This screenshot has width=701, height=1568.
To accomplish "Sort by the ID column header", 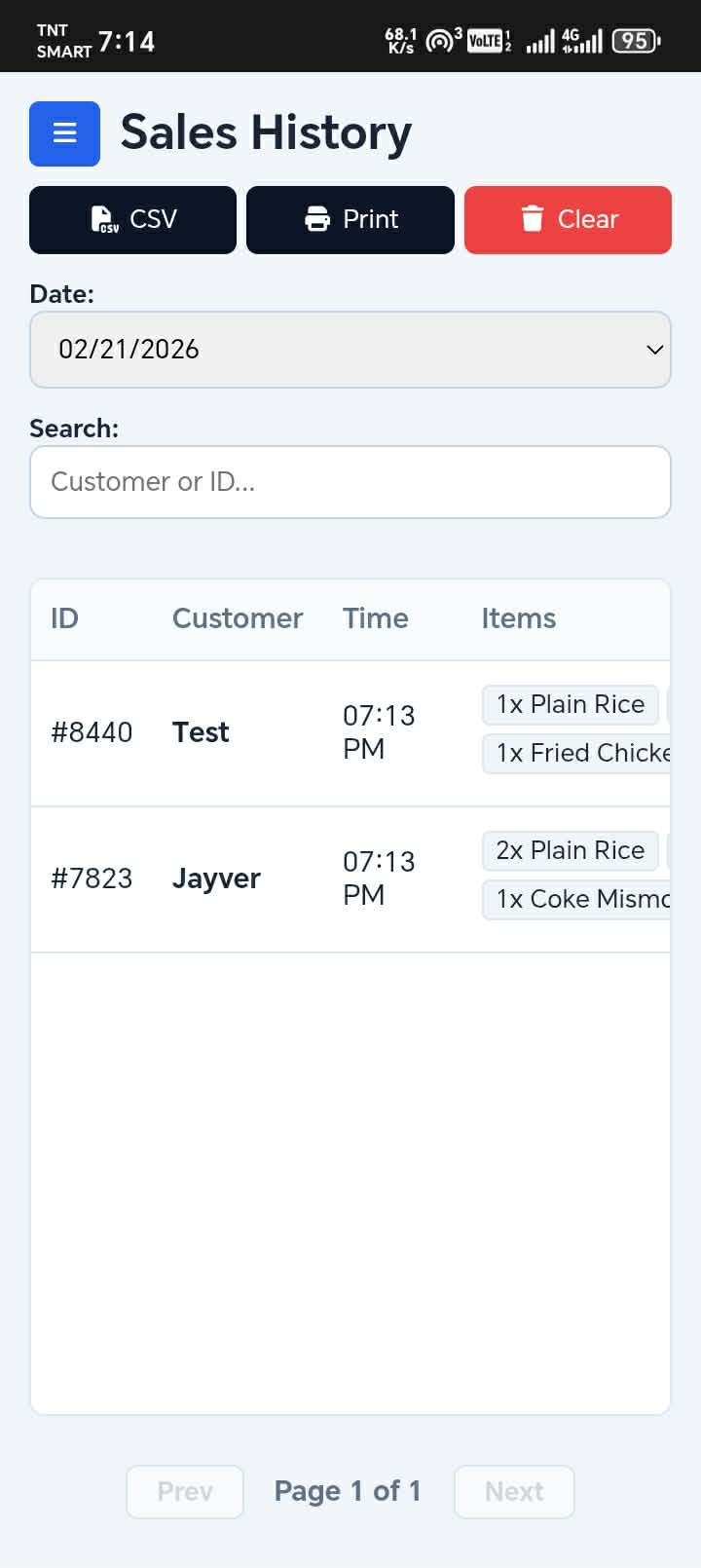I will [63, 618].
